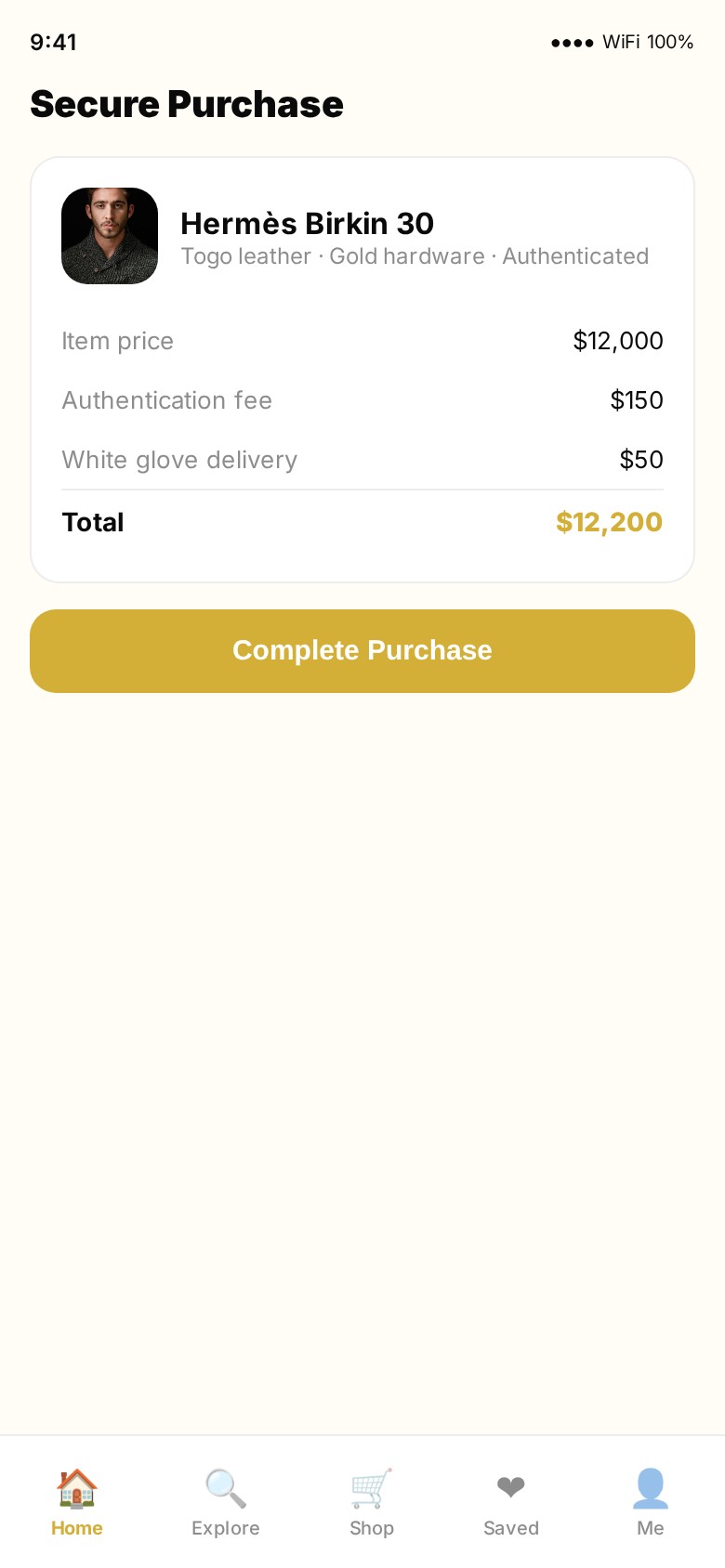Switch to the Explore tab
The height and width of the screenshot is (1568, 725).
(x=226, y=1502)
